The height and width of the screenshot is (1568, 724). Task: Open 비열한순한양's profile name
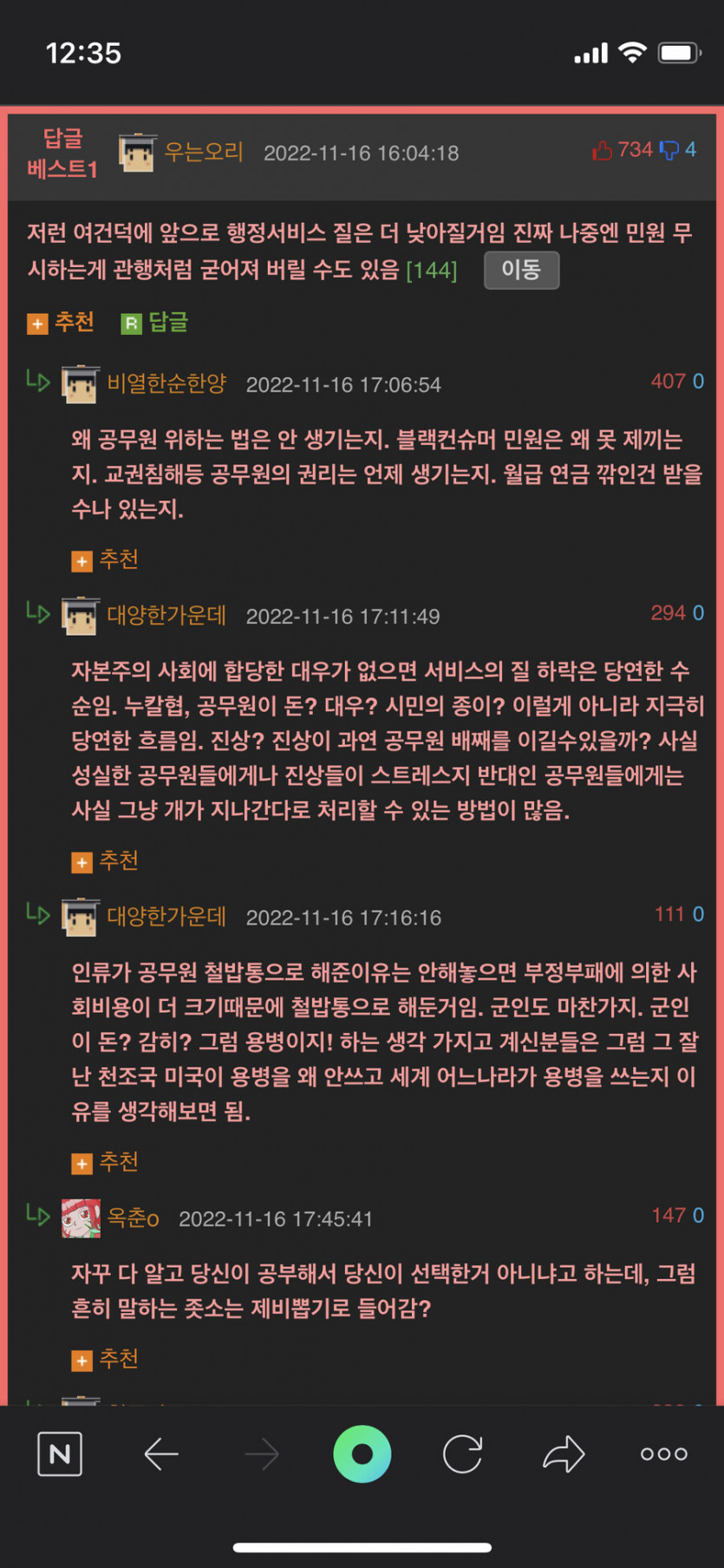[166, 383]
